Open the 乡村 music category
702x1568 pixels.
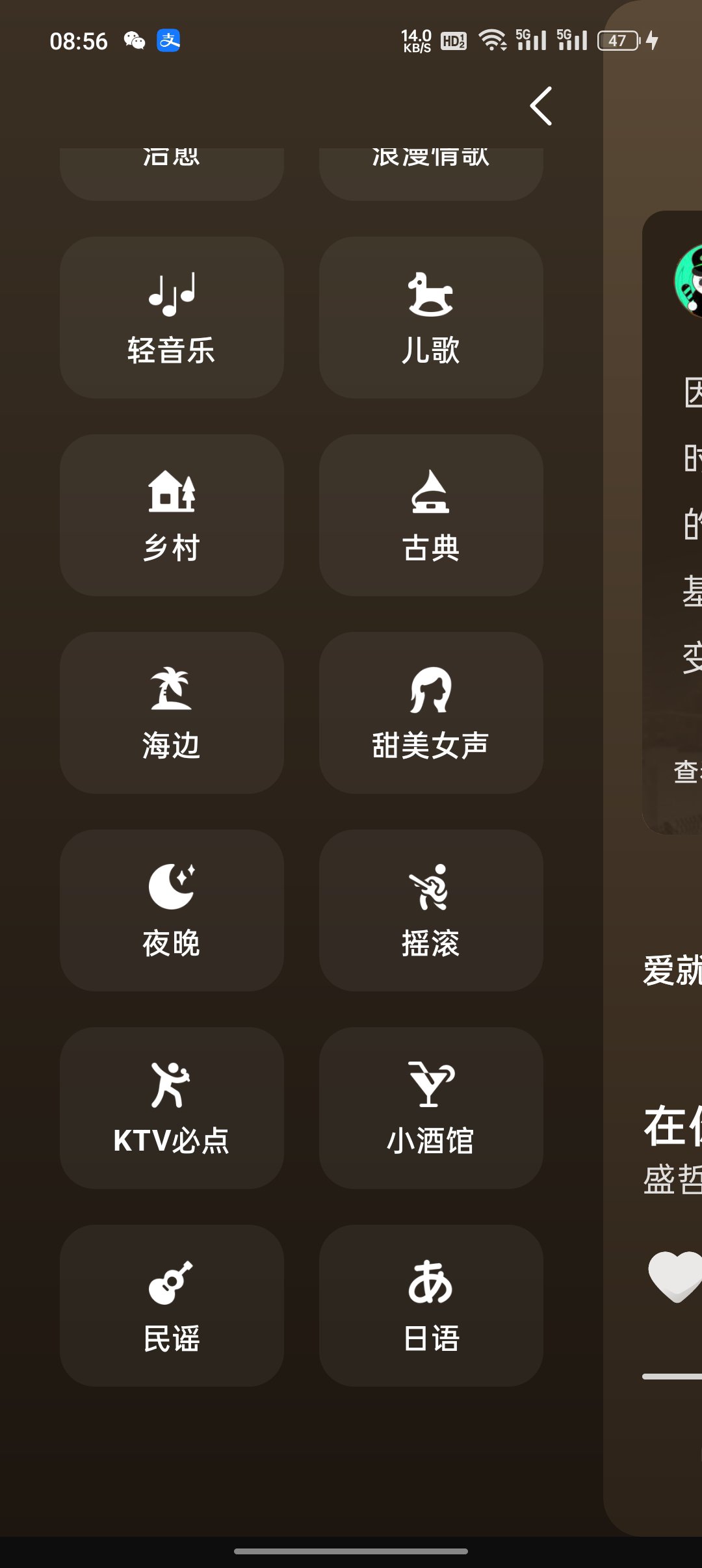(172, 515)
